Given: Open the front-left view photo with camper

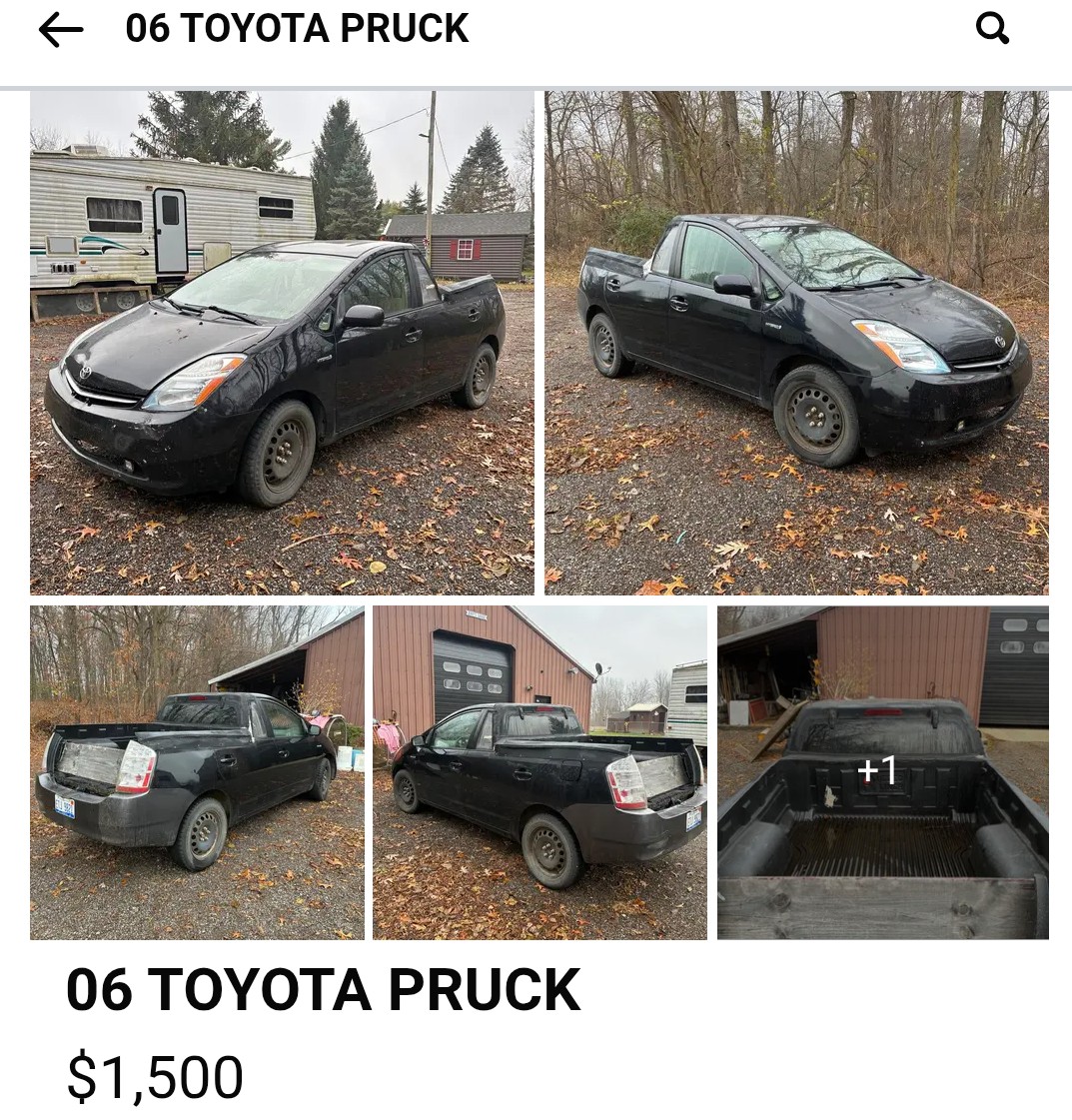Looking at the screenshot, I should point(282,343).
